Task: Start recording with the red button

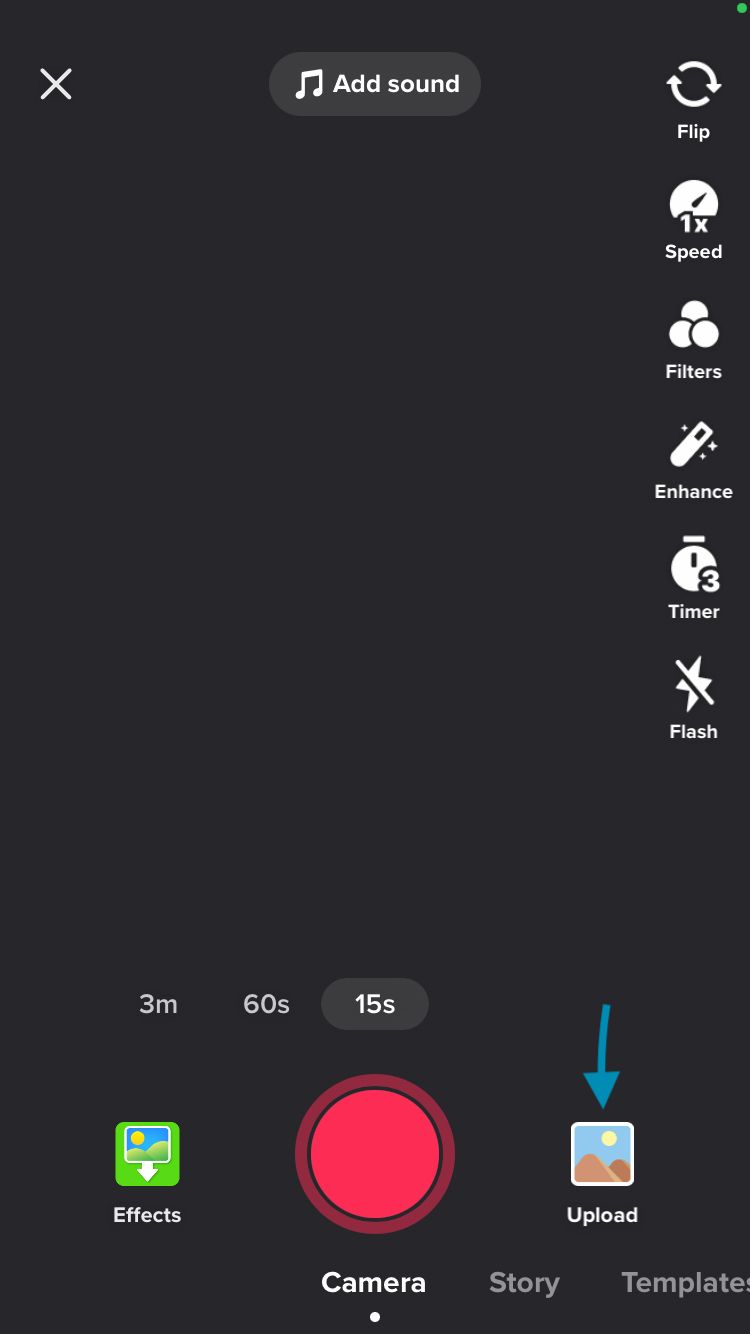Action: coord(375,1154)
